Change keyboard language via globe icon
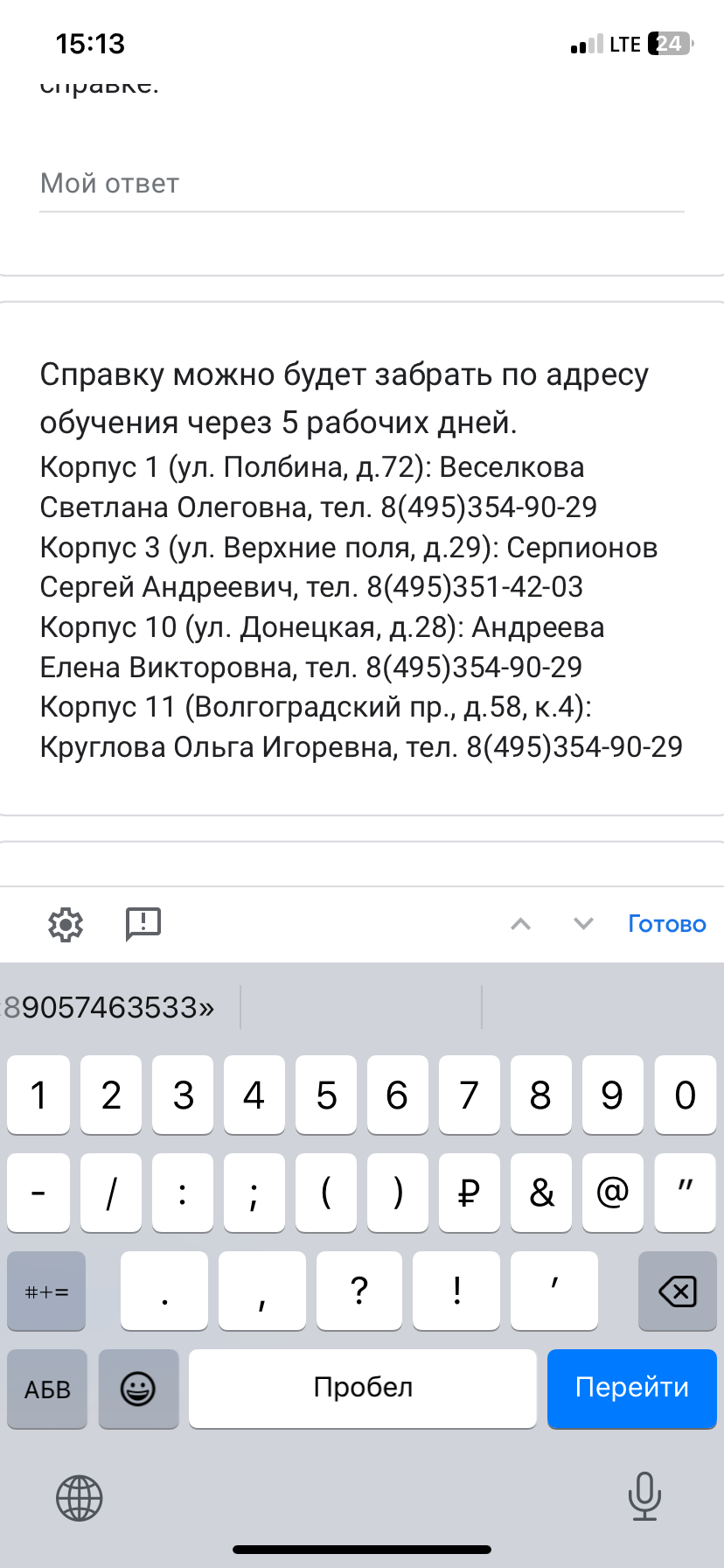 click(80, 1497)
